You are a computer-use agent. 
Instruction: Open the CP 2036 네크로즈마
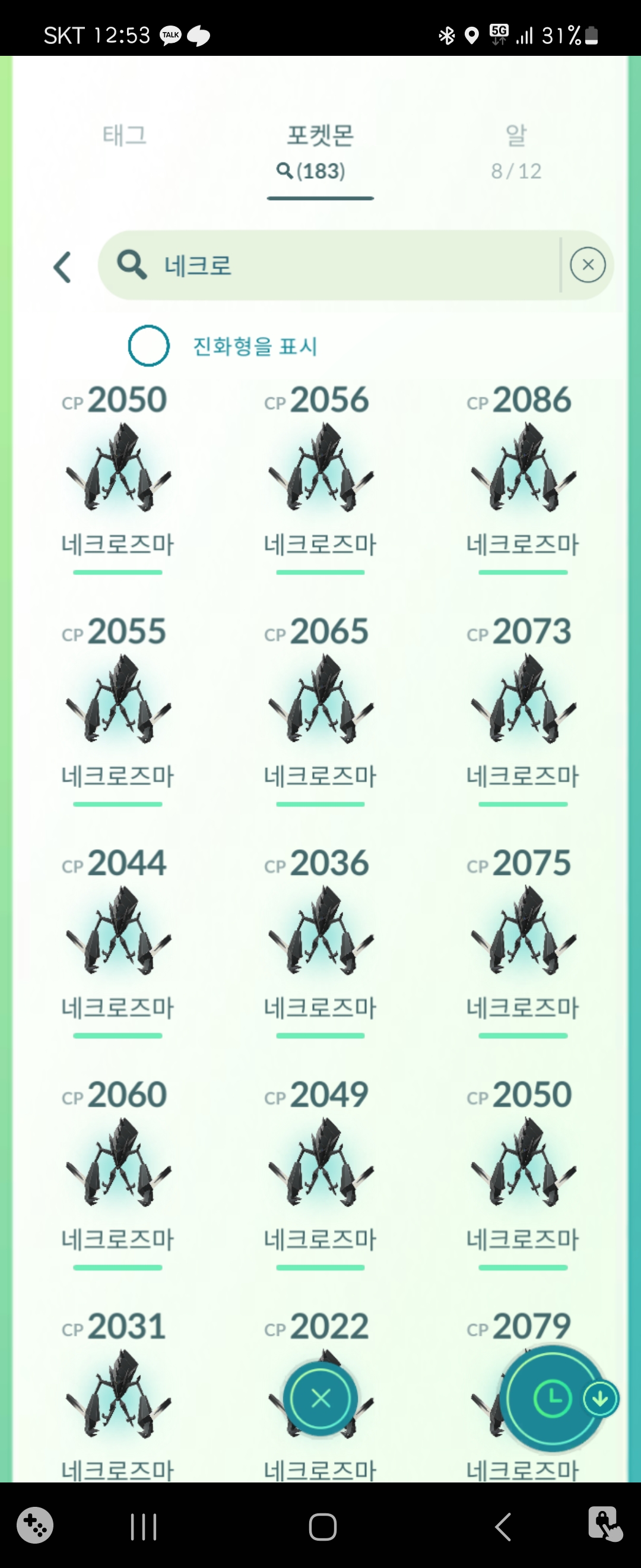(320, 931)
